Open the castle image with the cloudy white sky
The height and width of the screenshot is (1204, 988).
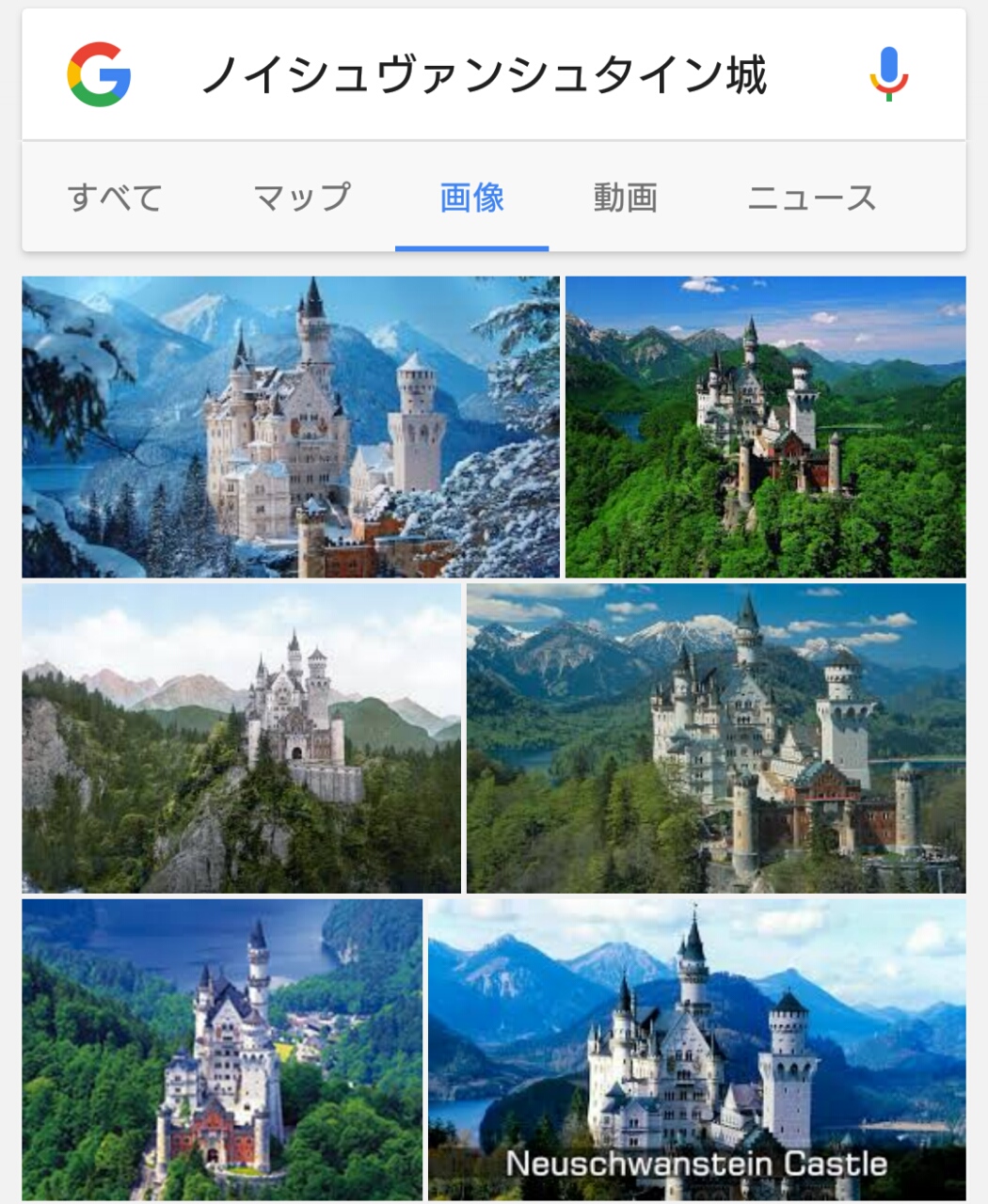click(x=241, y=737)
